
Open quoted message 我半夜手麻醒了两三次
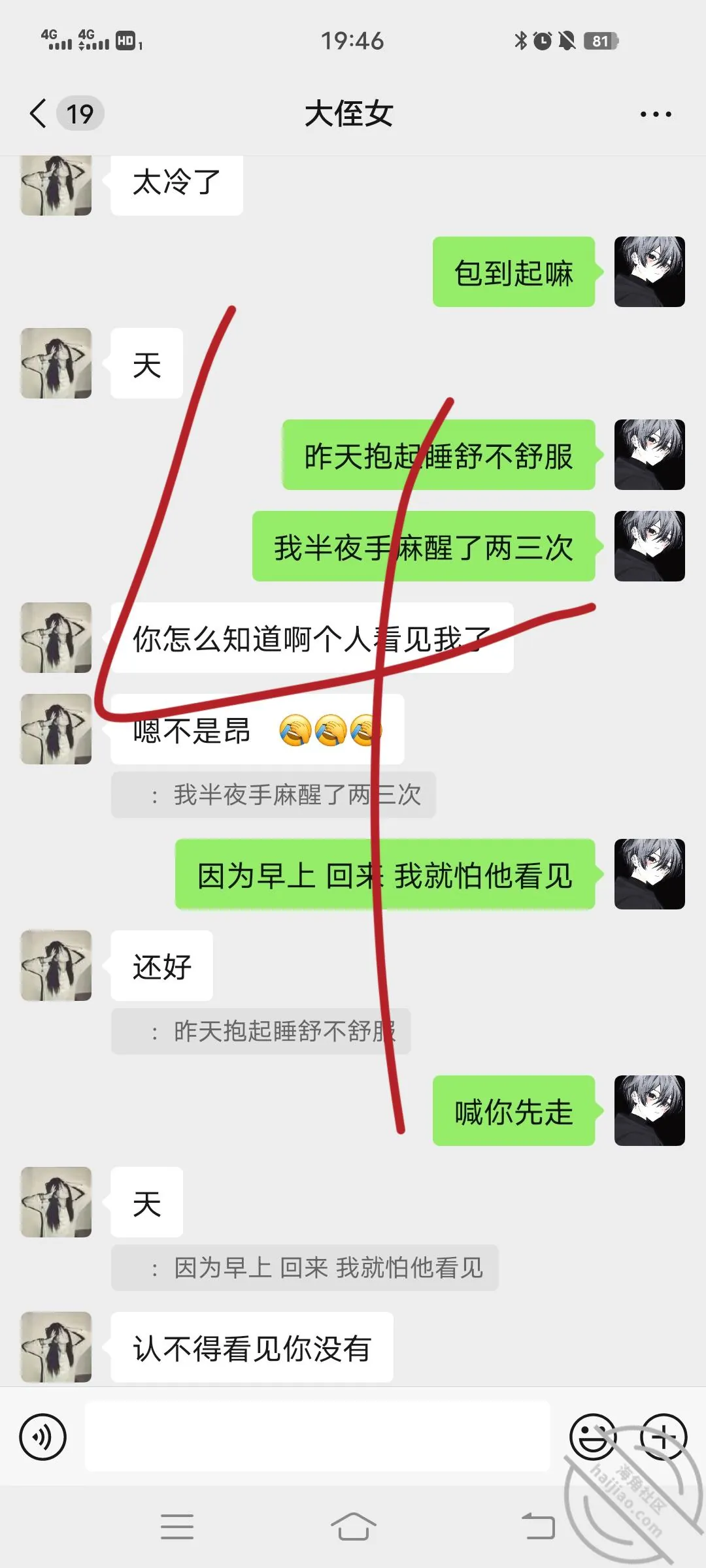tap(273, 795)
